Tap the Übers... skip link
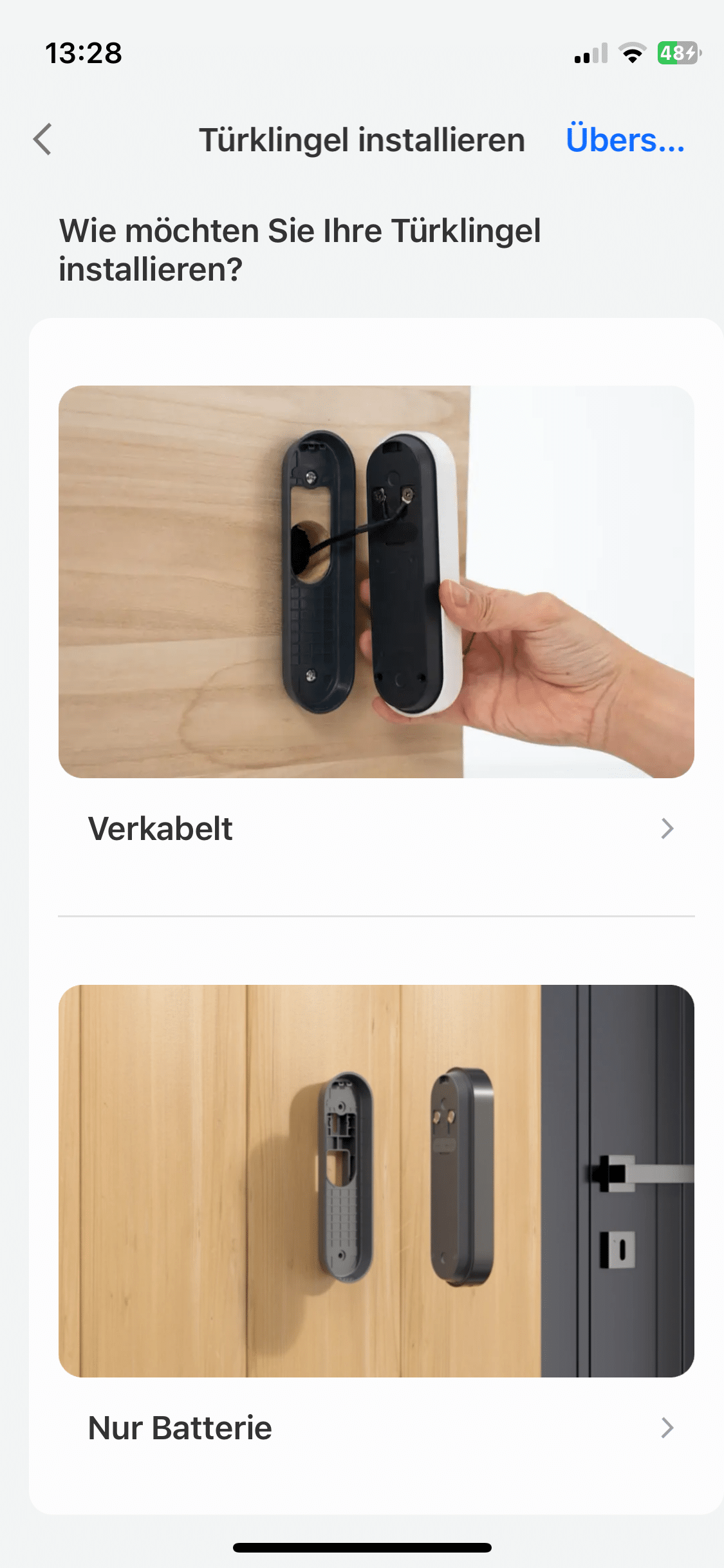The width and height of the screenshot is (724, 1568). click(624, 140)
